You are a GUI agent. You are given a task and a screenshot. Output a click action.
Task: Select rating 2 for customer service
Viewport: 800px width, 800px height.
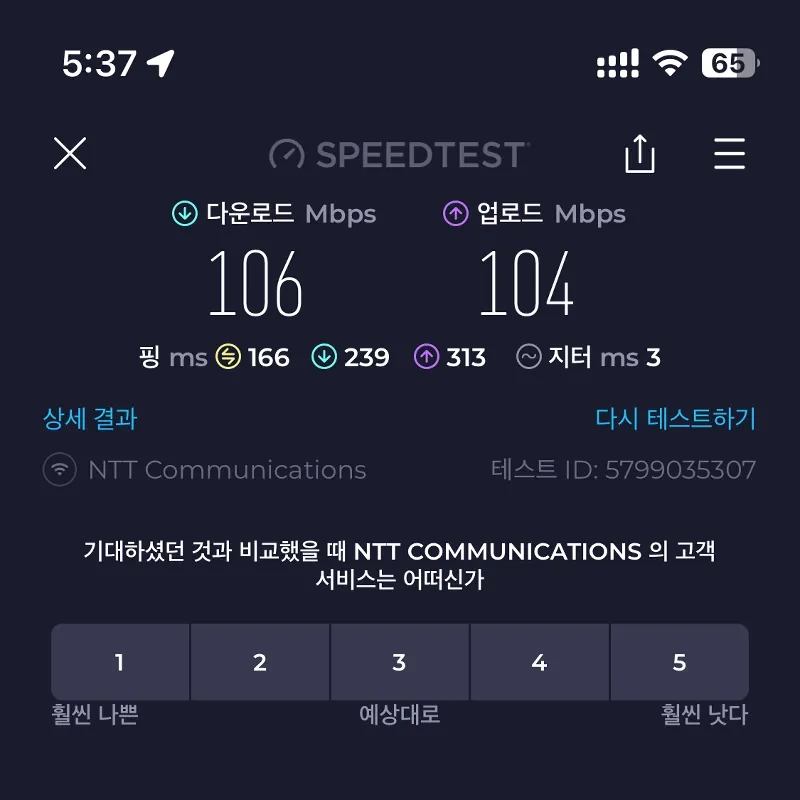coord(260,662)
